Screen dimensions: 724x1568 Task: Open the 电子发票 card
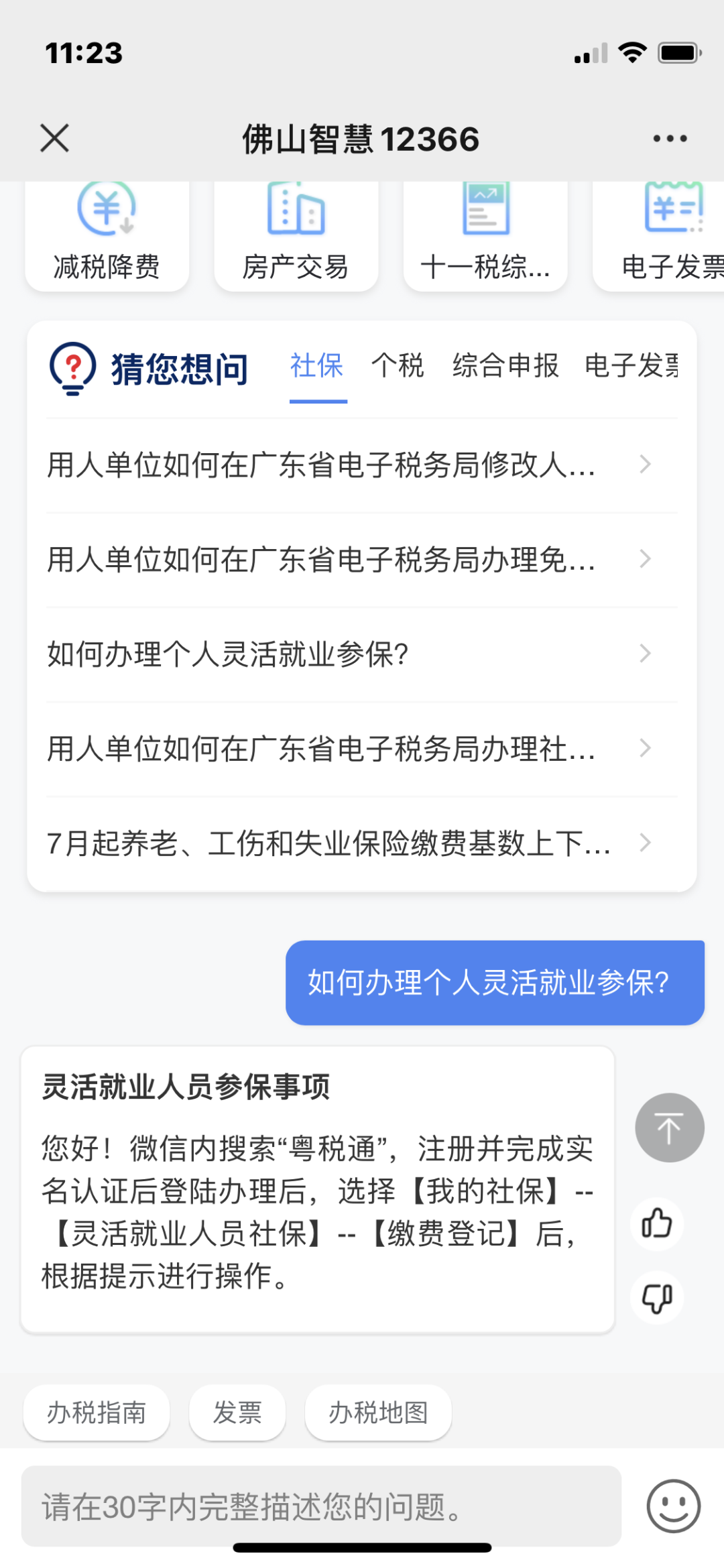(659, 236)
